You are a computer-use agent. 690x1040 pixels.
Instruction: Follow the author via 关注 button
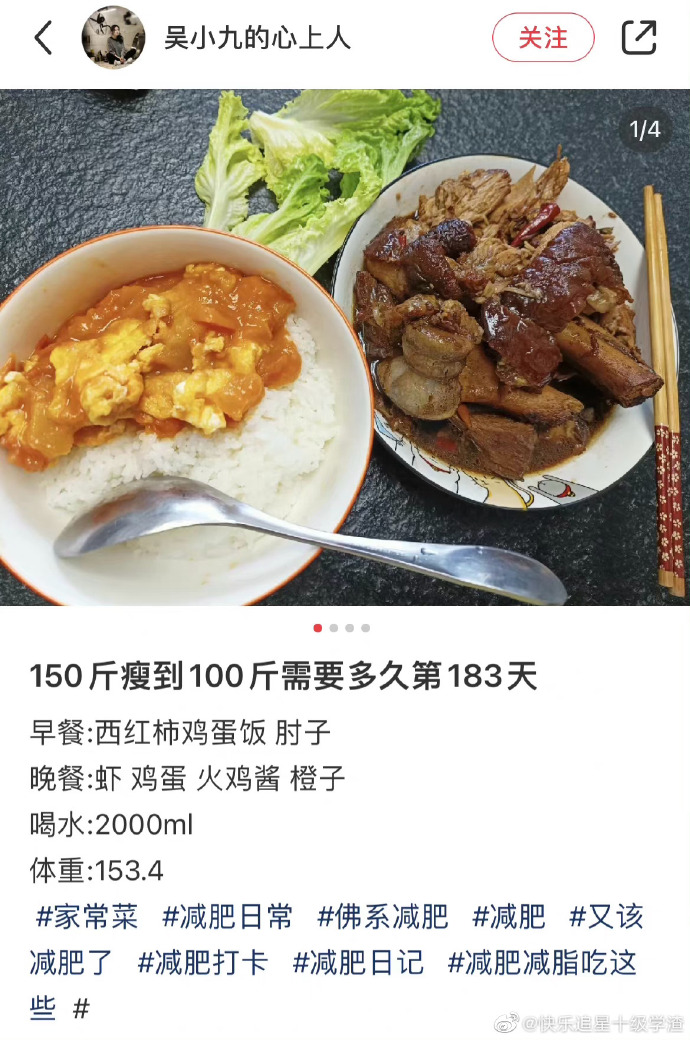(x=543, y=38)
